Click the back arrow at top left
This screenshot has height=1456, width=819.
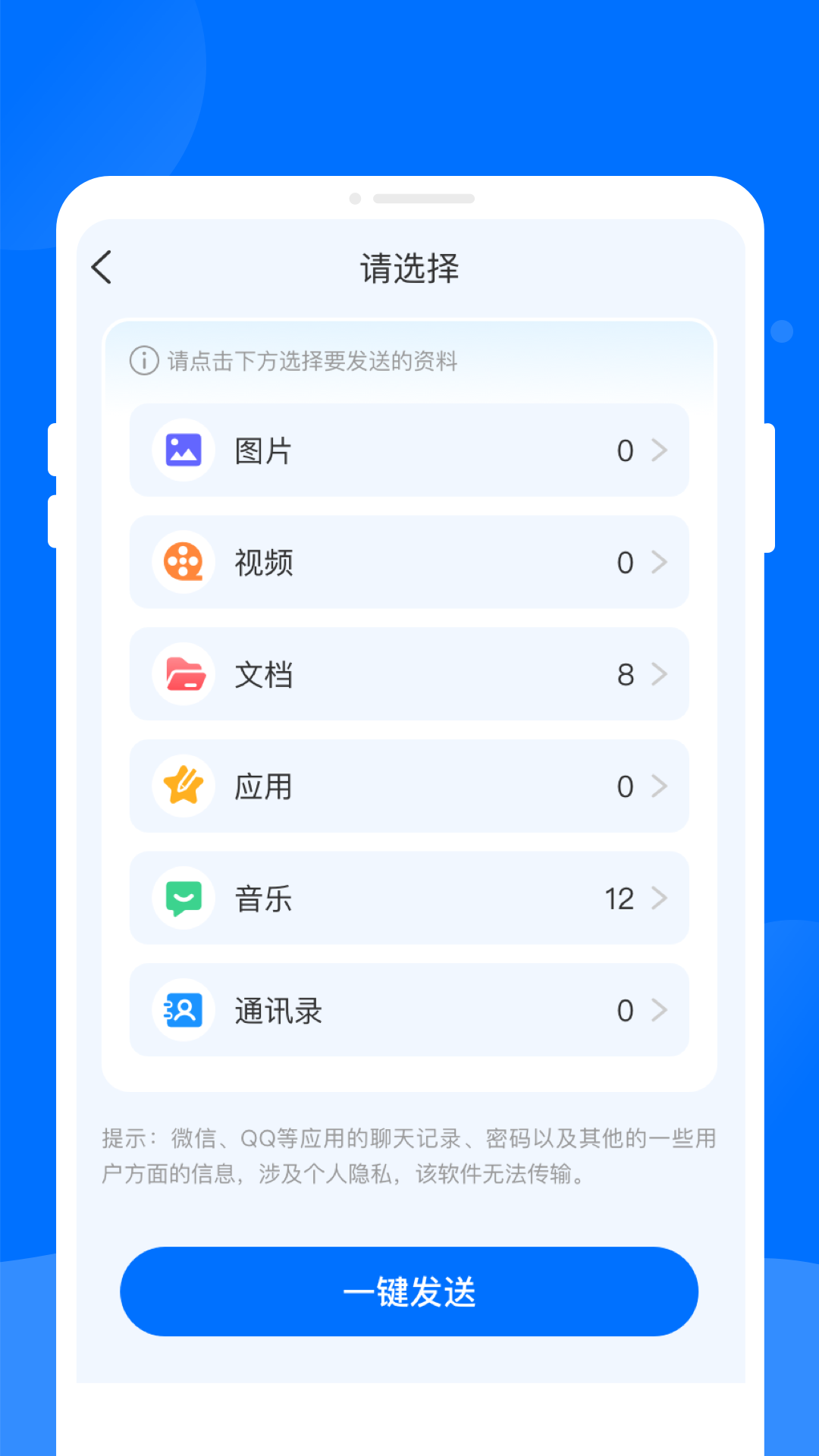tap(102, 268)
